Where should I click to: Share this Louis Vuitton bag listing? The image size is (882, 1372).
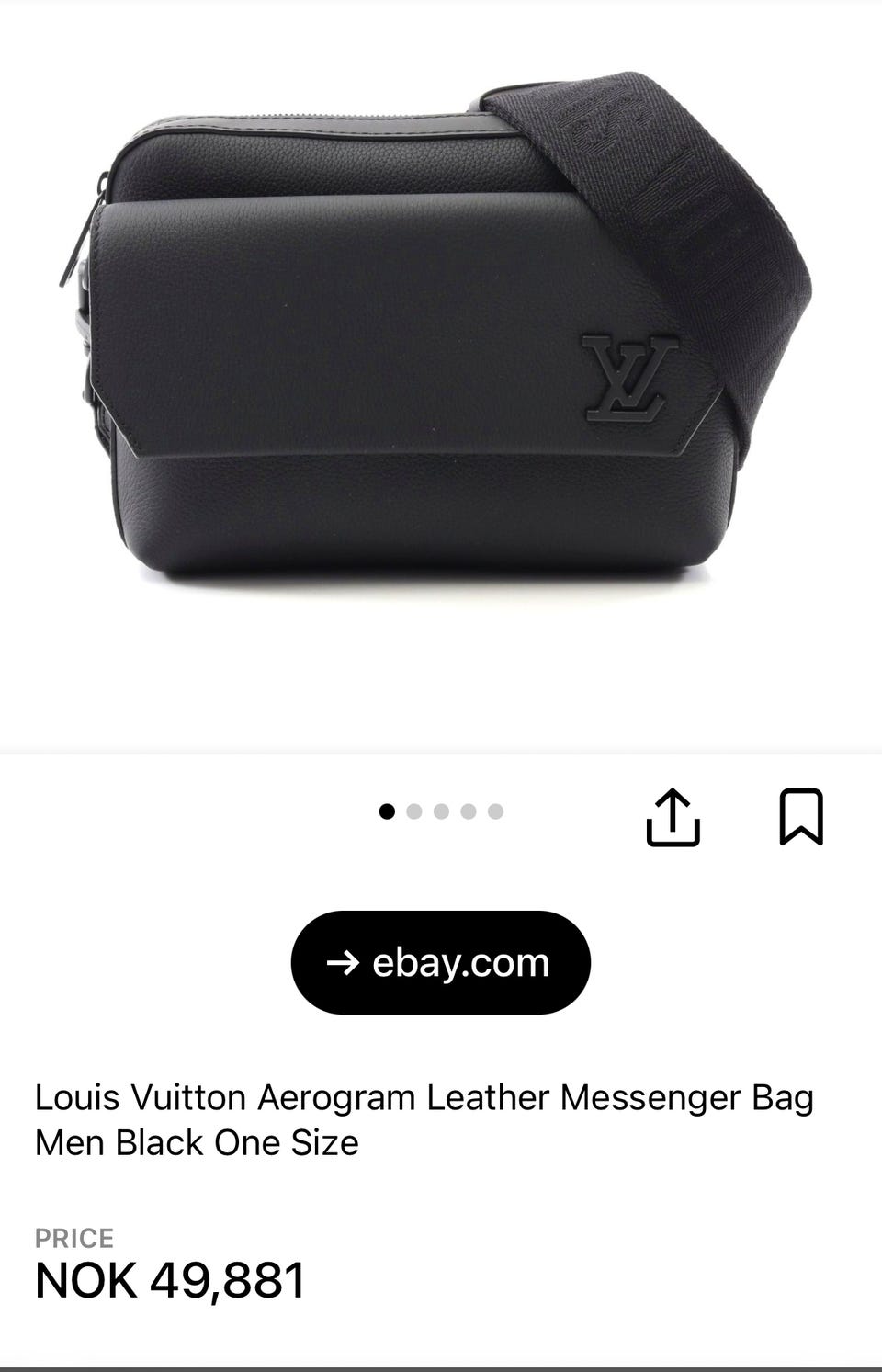point(673,816)
